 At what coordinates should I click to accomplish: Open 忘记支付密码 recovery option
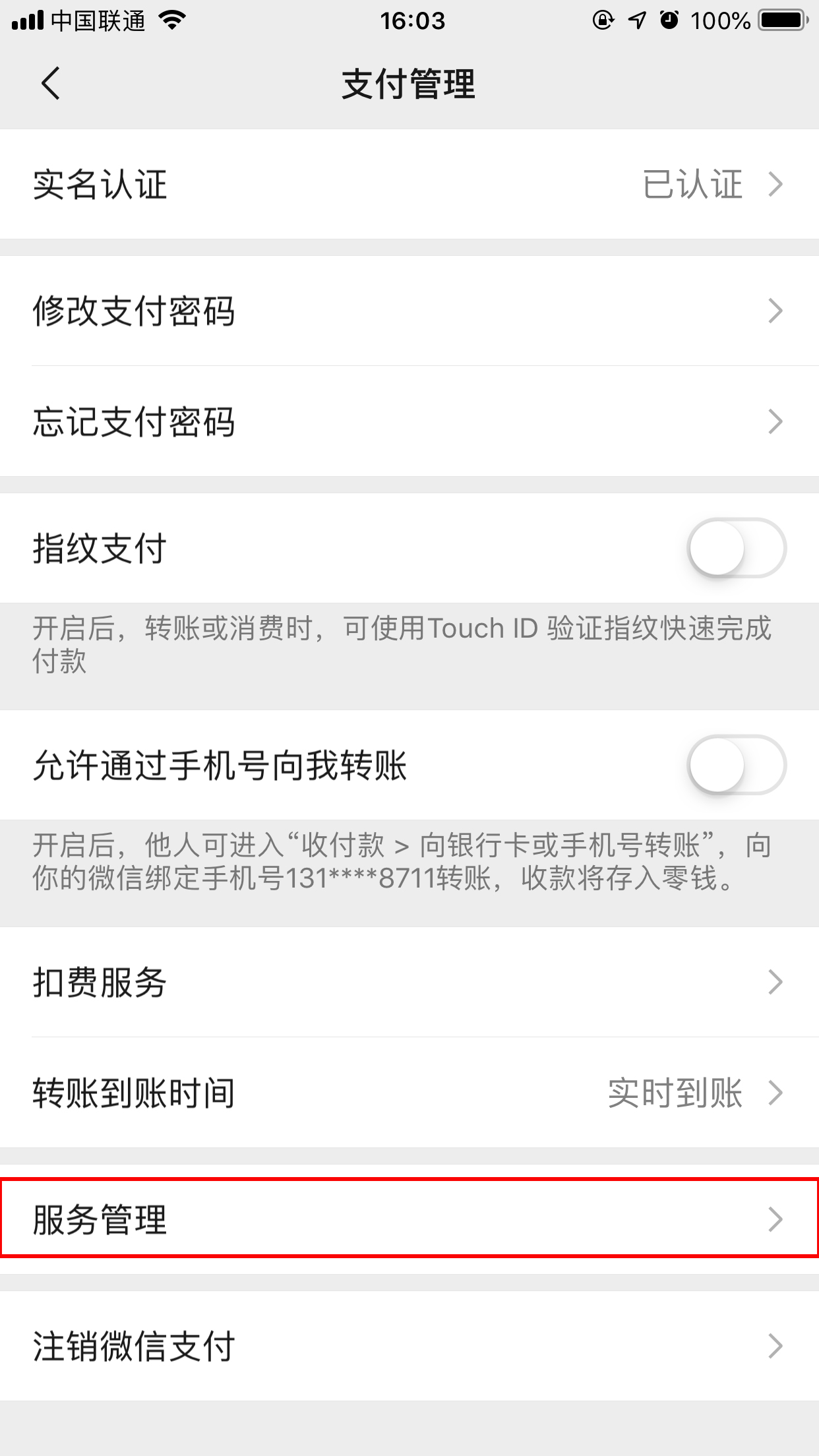click(x=264, y=424)
